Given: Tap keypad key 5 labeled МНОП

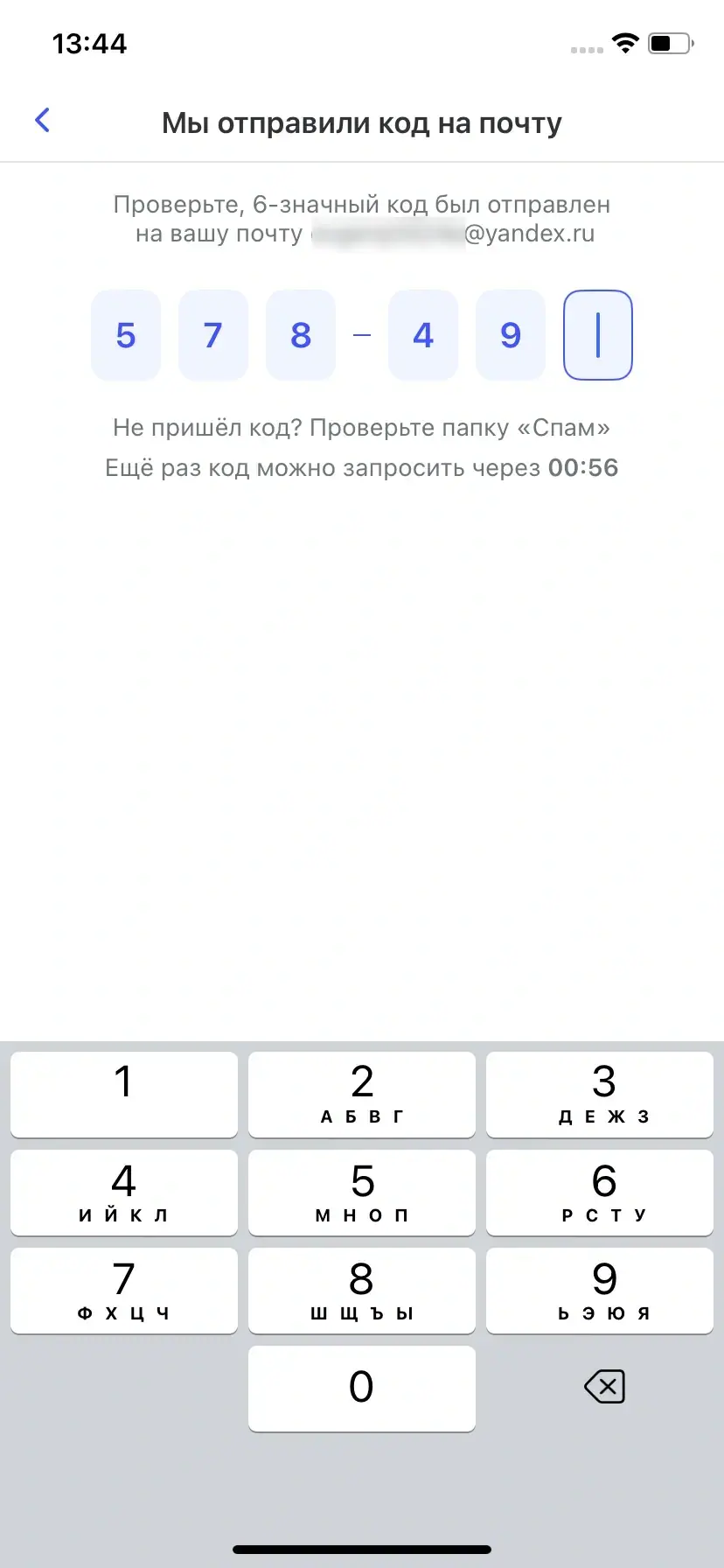Looking at the screenshot, I should [x=362, y=1192].
